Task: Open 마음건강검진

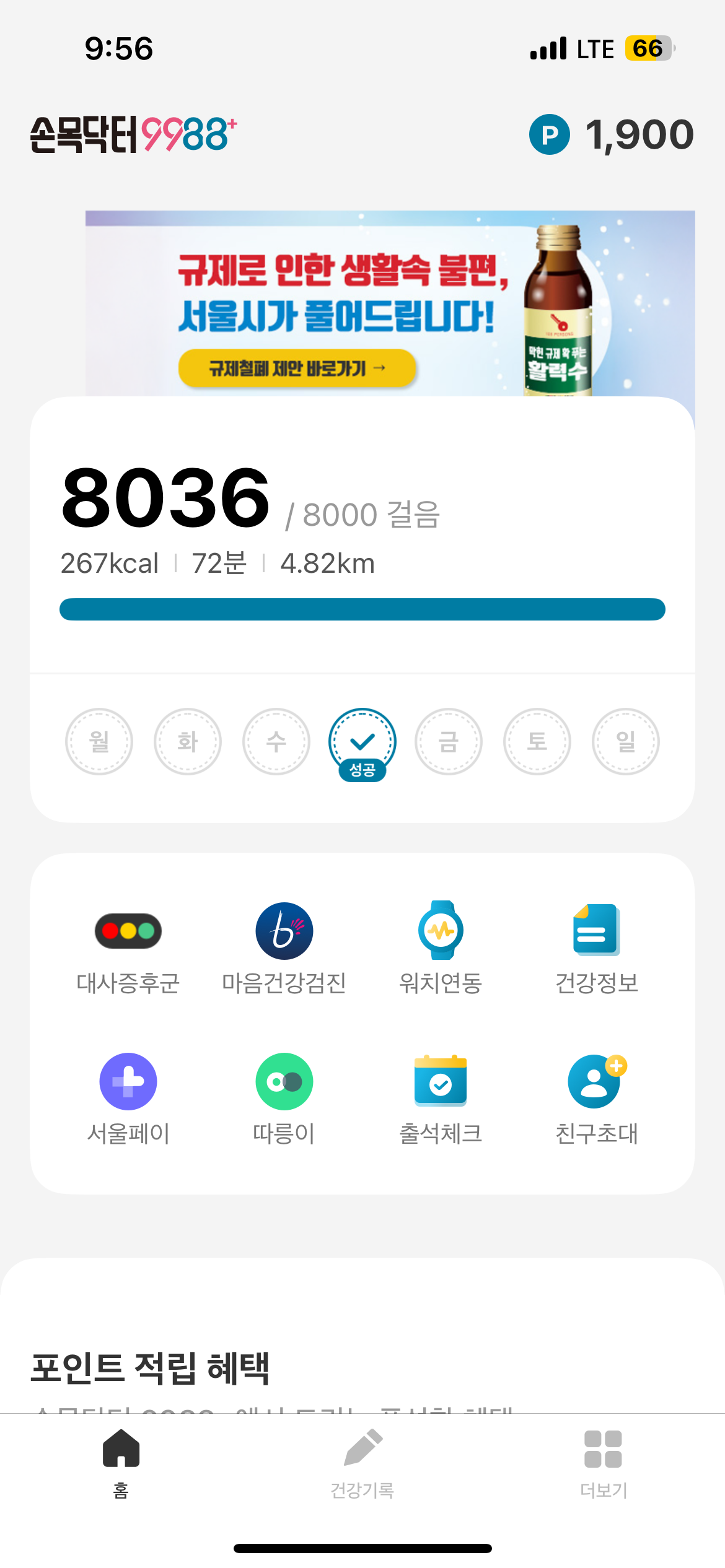Action: coord(284,949)
